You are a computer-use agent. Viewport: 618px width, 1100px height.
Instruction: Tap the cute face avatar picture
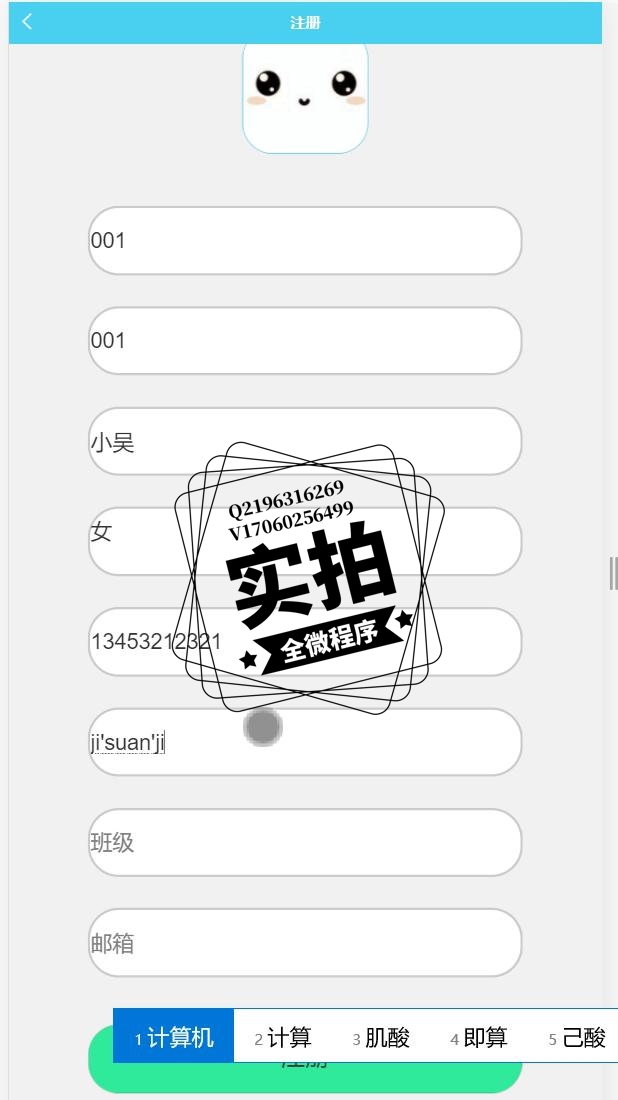(305, 98)
